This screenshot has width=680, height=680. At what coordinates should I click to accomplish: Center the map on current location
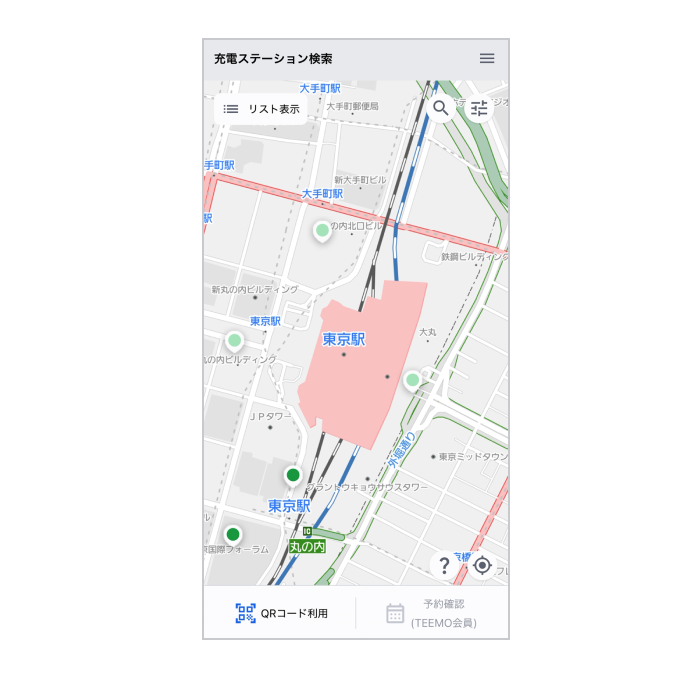(x=482, y=565)
